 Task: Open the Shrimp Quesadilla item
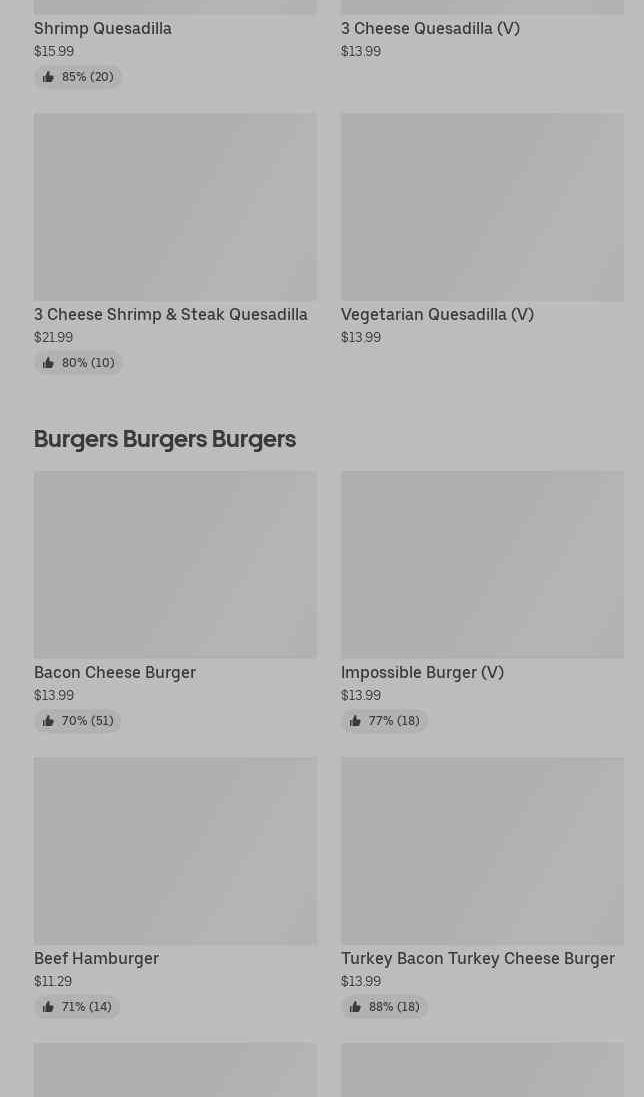(103, 29)
